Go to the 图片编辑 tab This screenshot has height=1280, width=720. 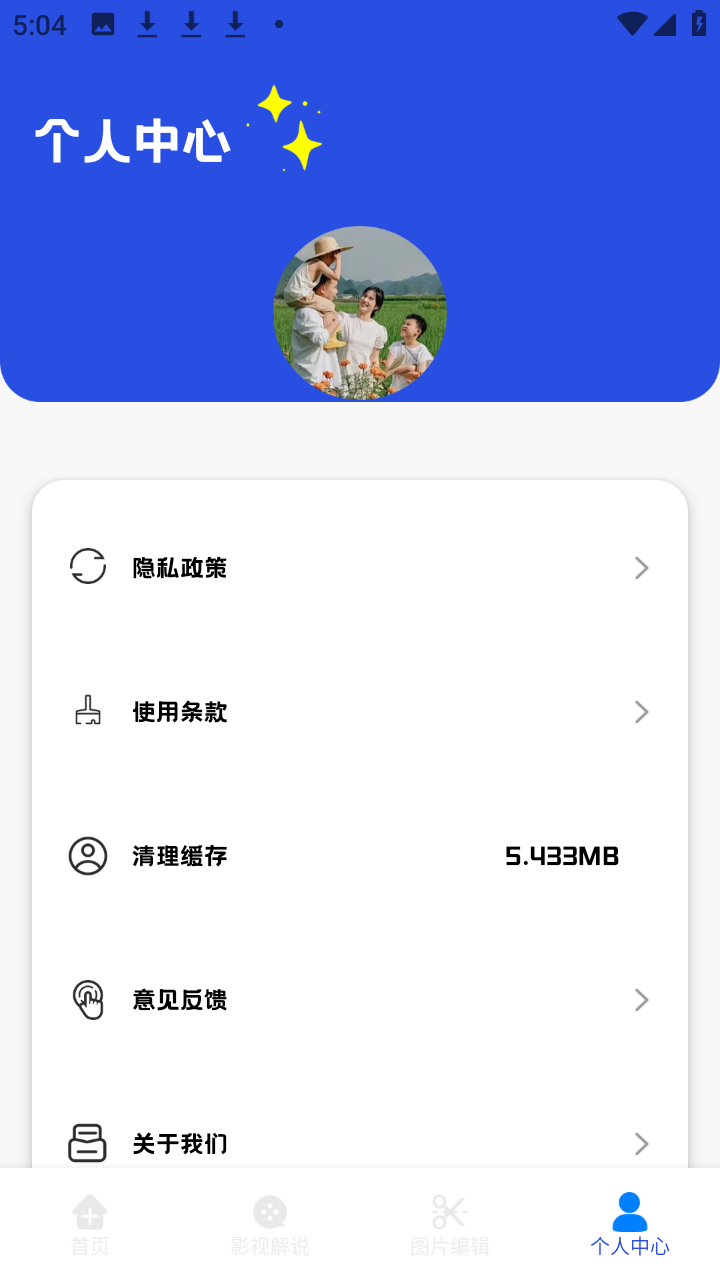point(450,1224)
